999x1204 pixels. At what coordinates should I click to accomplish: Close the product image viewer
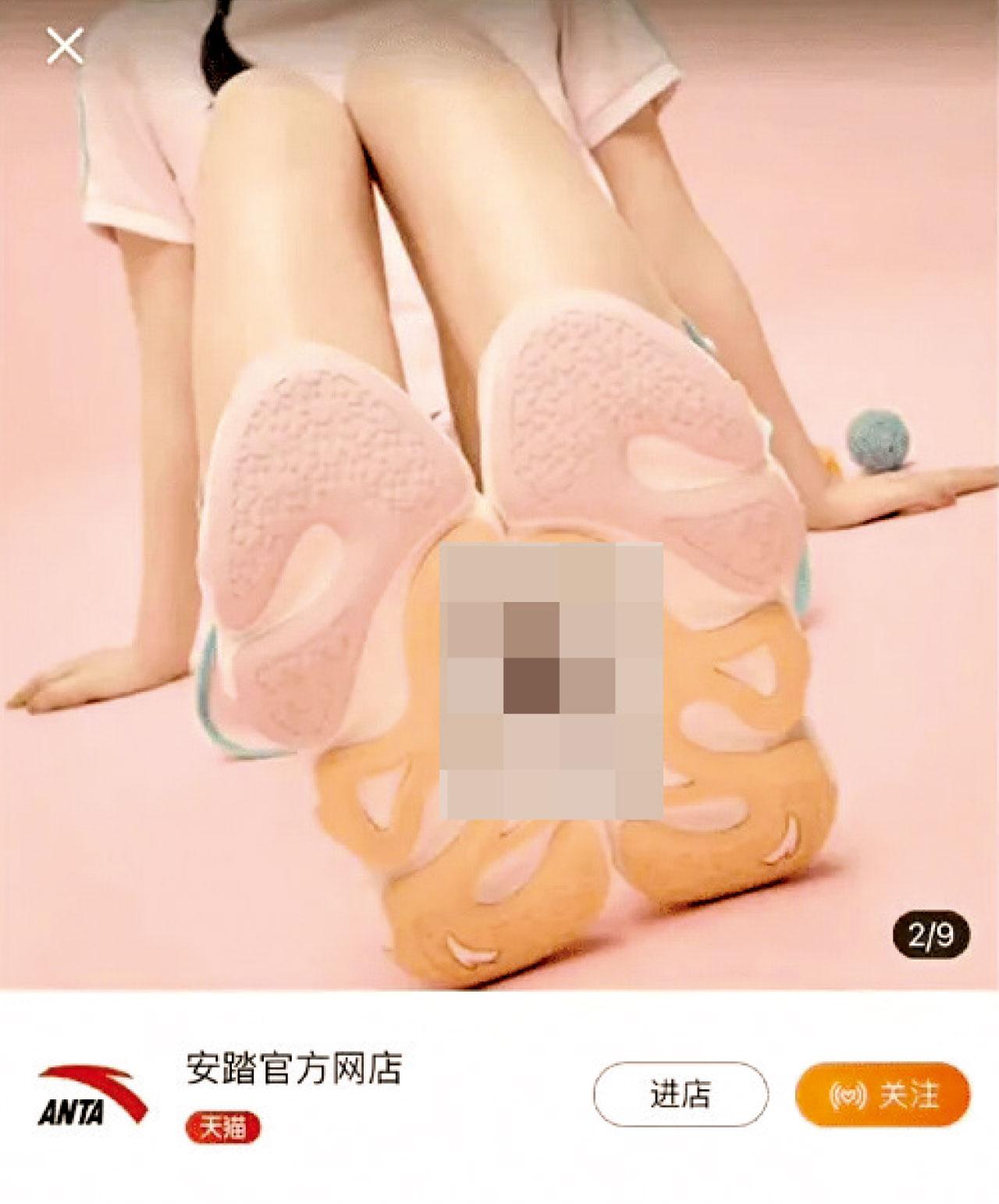point(65,46)
